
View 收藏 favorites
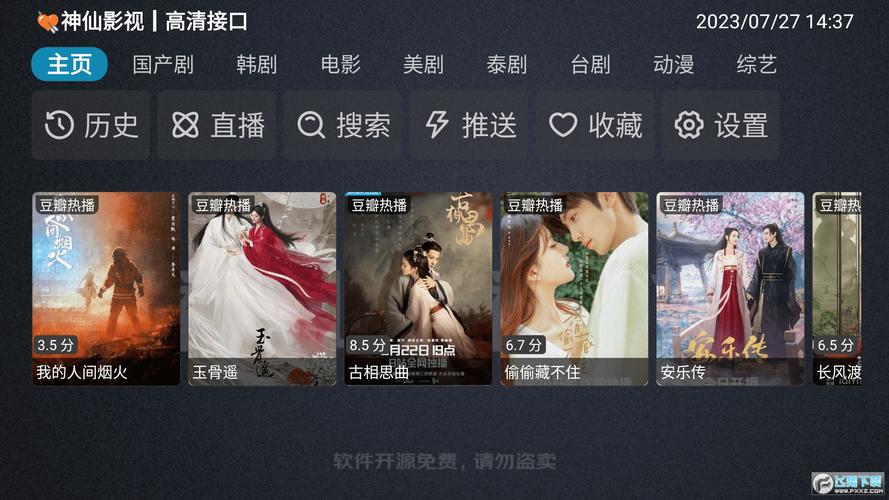pyautogui.click(x=595, y=125)
